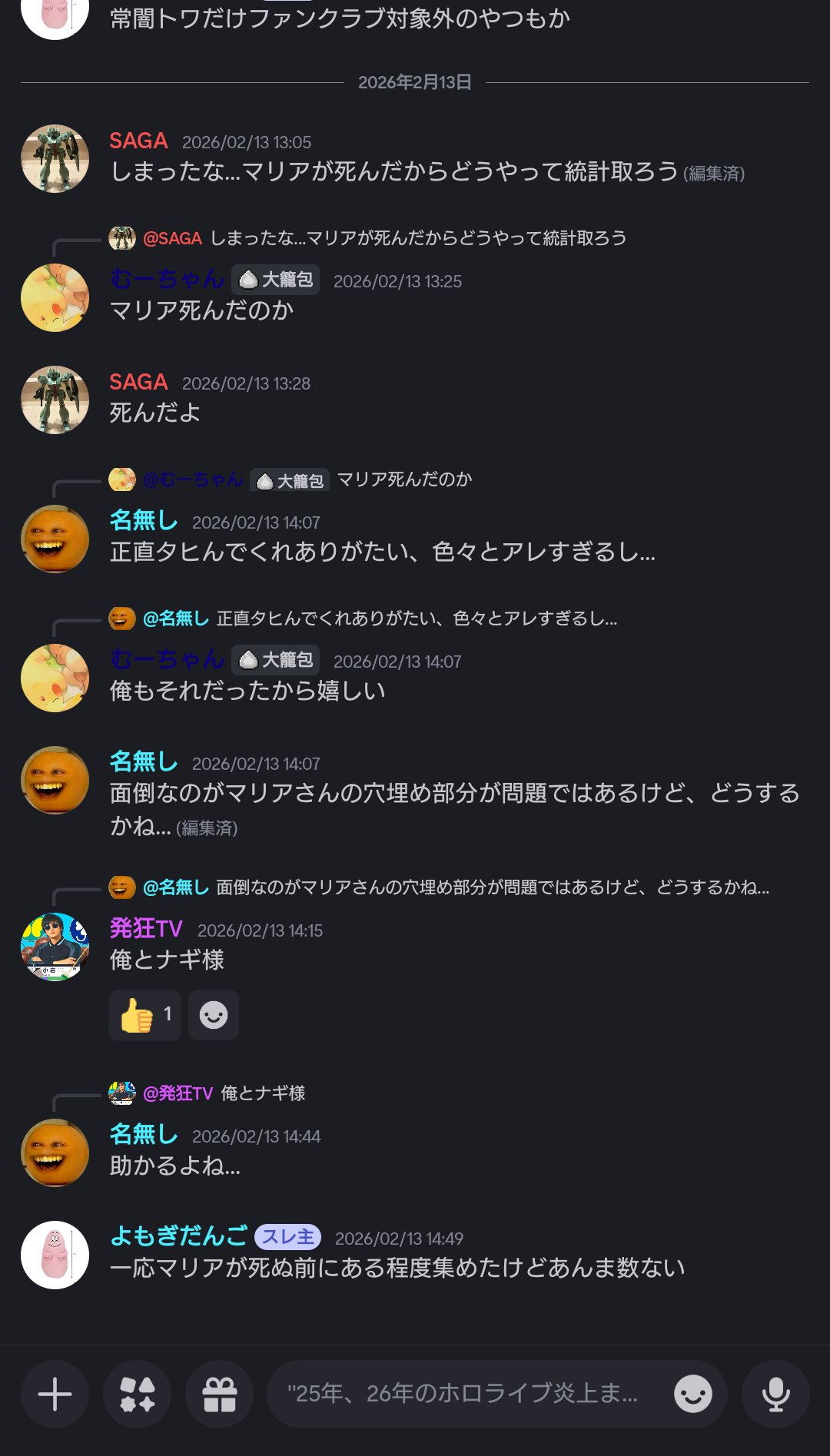830x1456 pixels.
Task: Open SAGA's avatar on the 13:05 message
Action: tap(55, 158)
